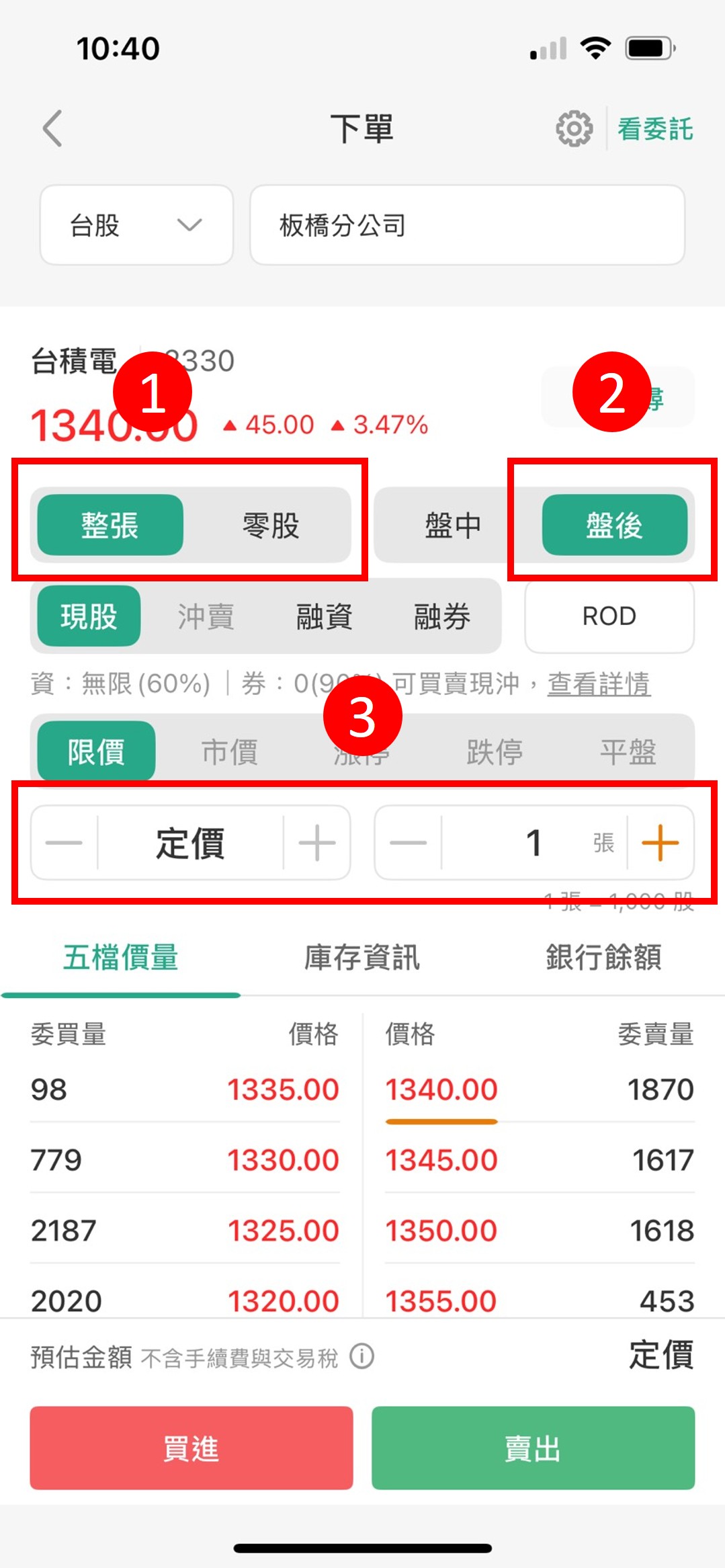The height and width of the screenshot is (1568, 725).
Task: Open 查看詳情 for margin details
Action: click(x=597, y=685)
